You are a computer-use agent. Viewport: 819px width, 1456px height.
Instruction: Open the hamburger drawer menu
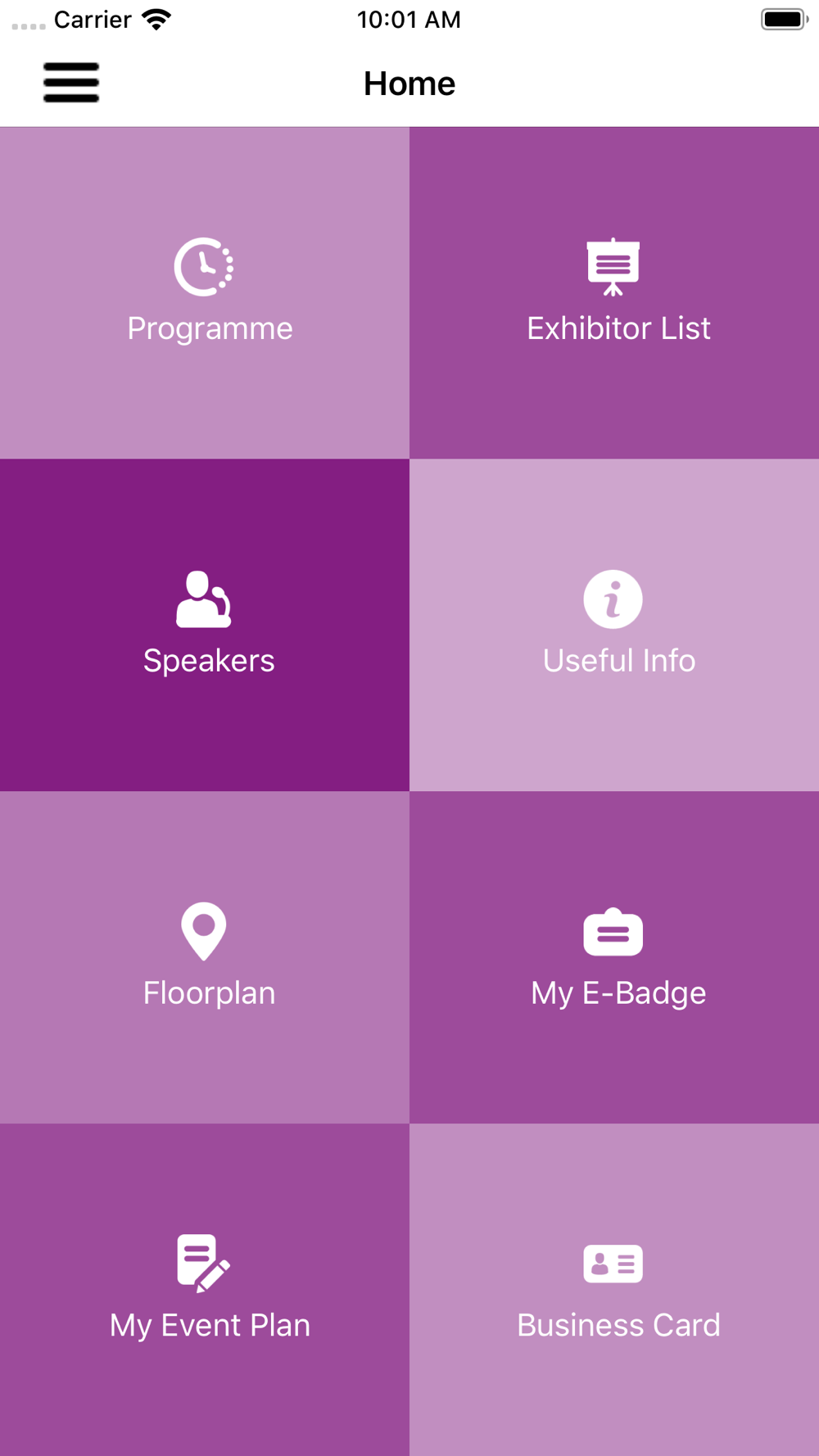[x=71, y=83]
